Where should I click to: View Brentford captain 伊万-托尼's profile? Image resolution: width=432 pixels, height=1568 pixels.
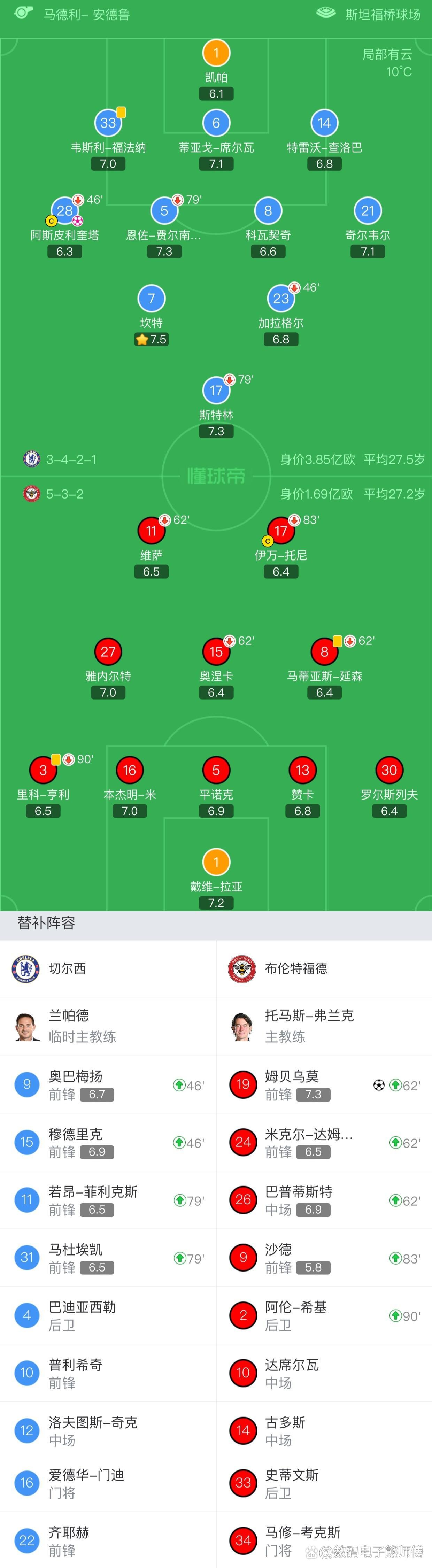click(x=280, y=531)
